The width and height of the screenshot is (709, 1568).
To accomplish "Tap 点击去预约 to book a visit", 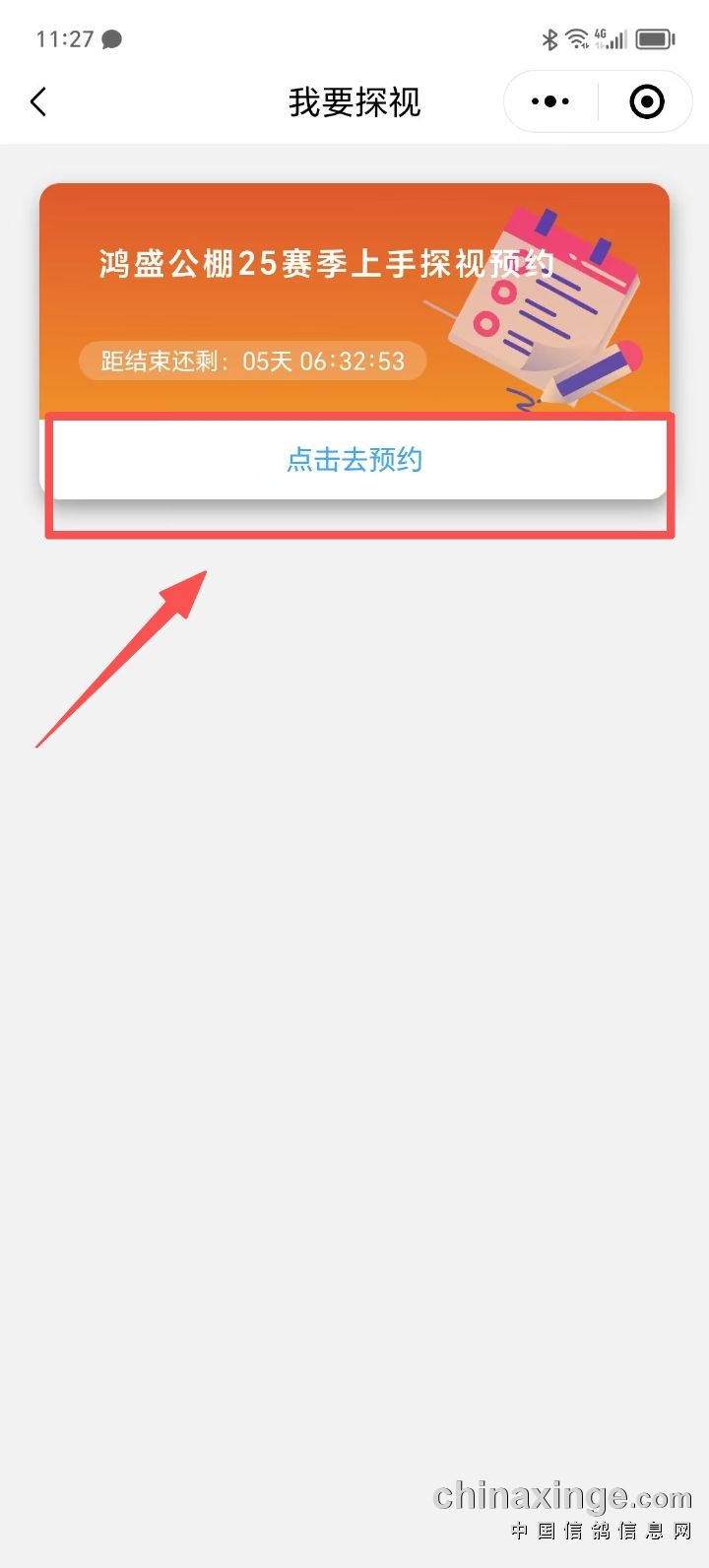I will pos(354,460).
